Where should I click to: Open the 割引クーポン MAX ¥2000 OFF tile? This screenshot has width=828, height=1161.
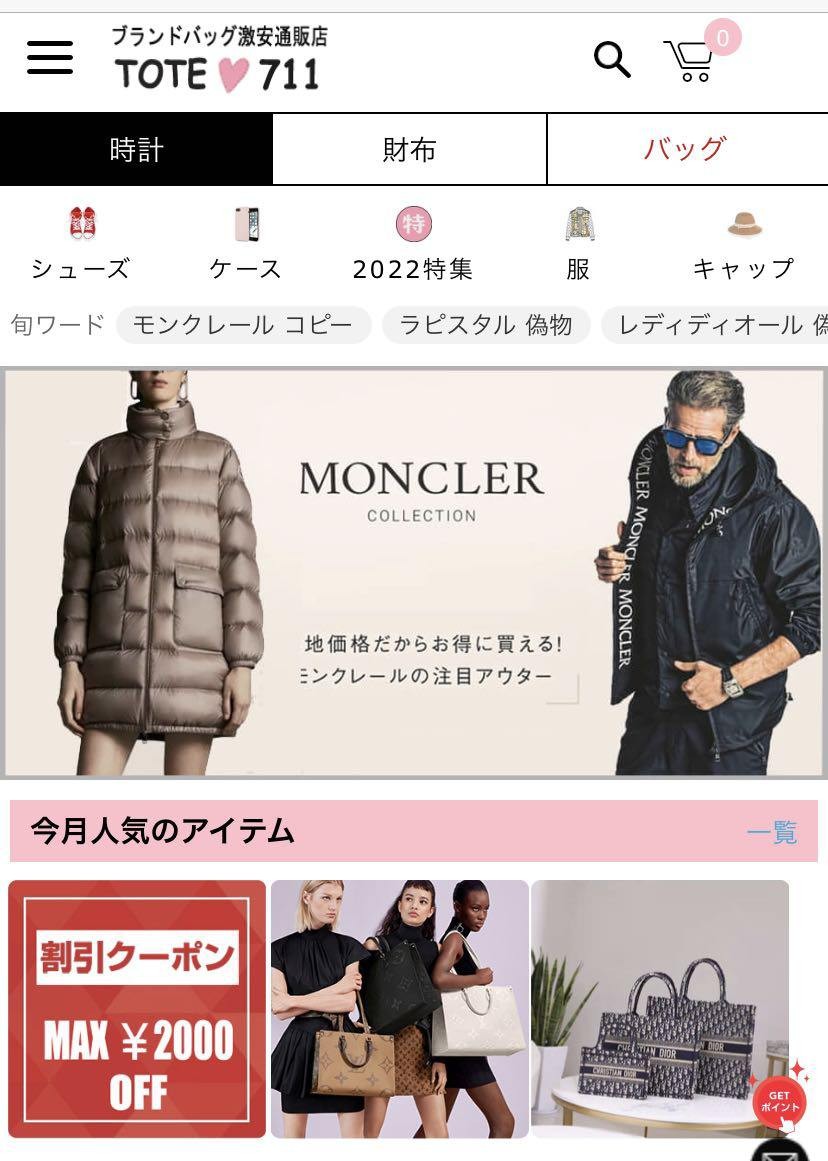(138, 1008)
